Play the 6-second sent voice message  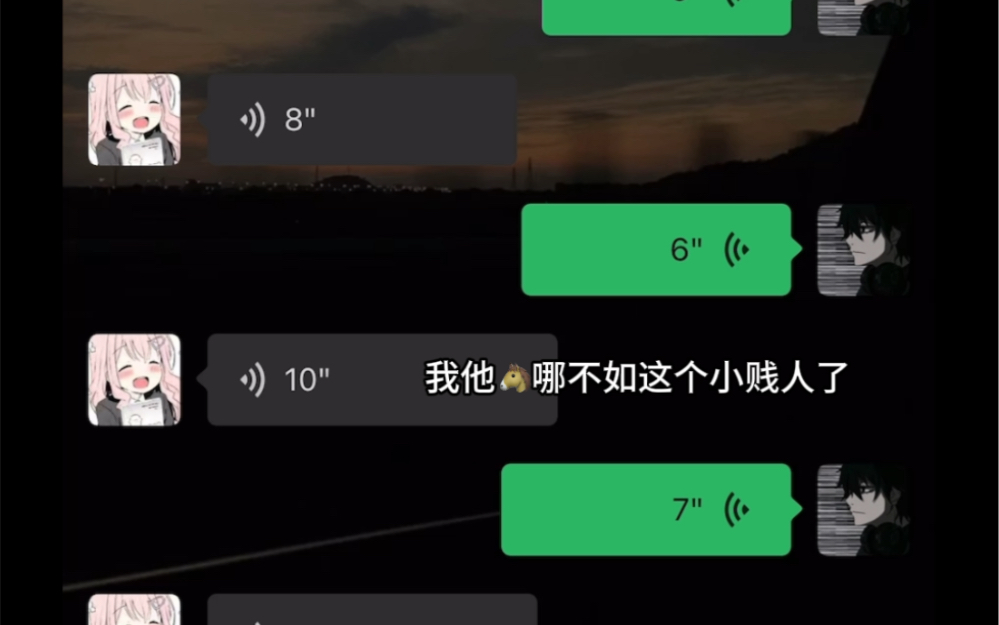coord(656,250)
